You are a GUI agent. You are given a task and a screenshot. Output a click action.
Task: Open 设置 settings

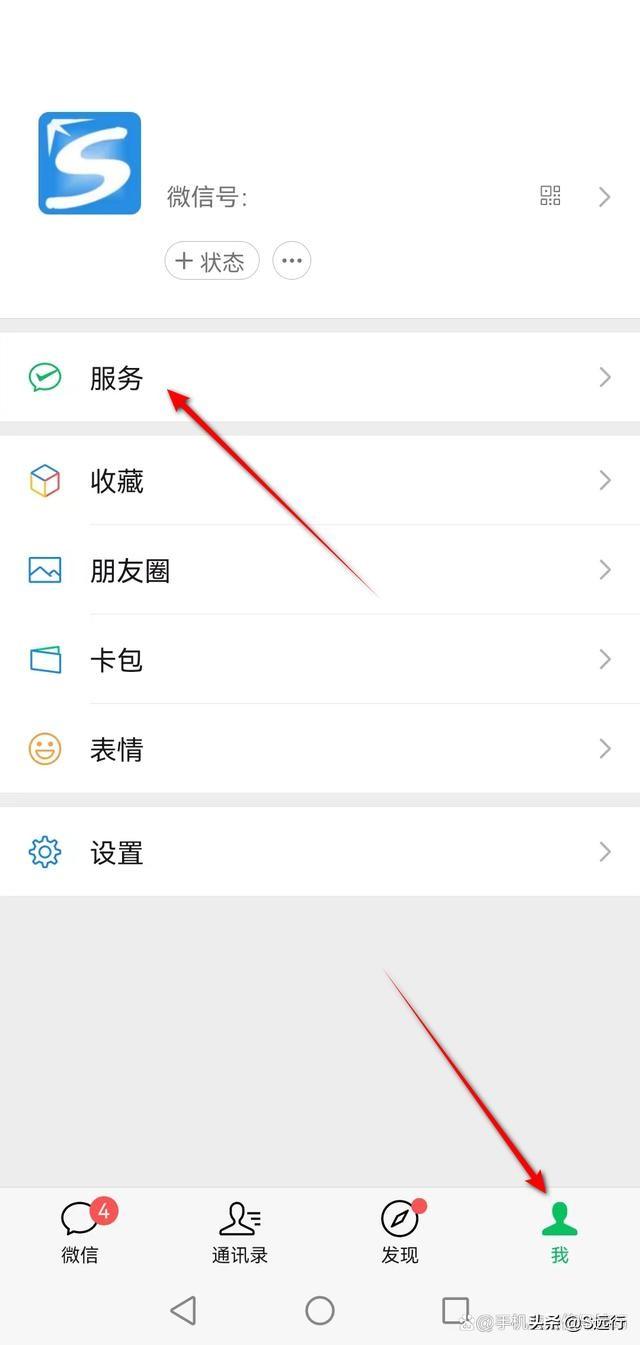(320, 852)
